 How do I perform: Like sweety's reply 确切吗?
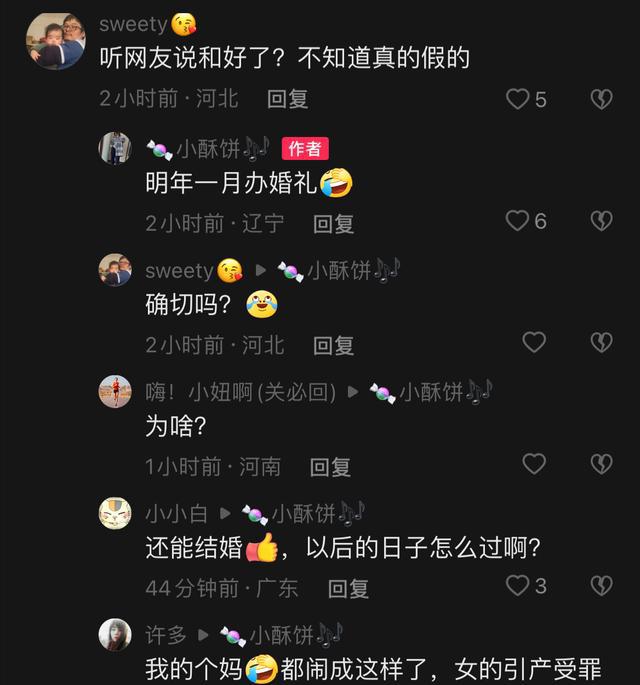(534, 343)
